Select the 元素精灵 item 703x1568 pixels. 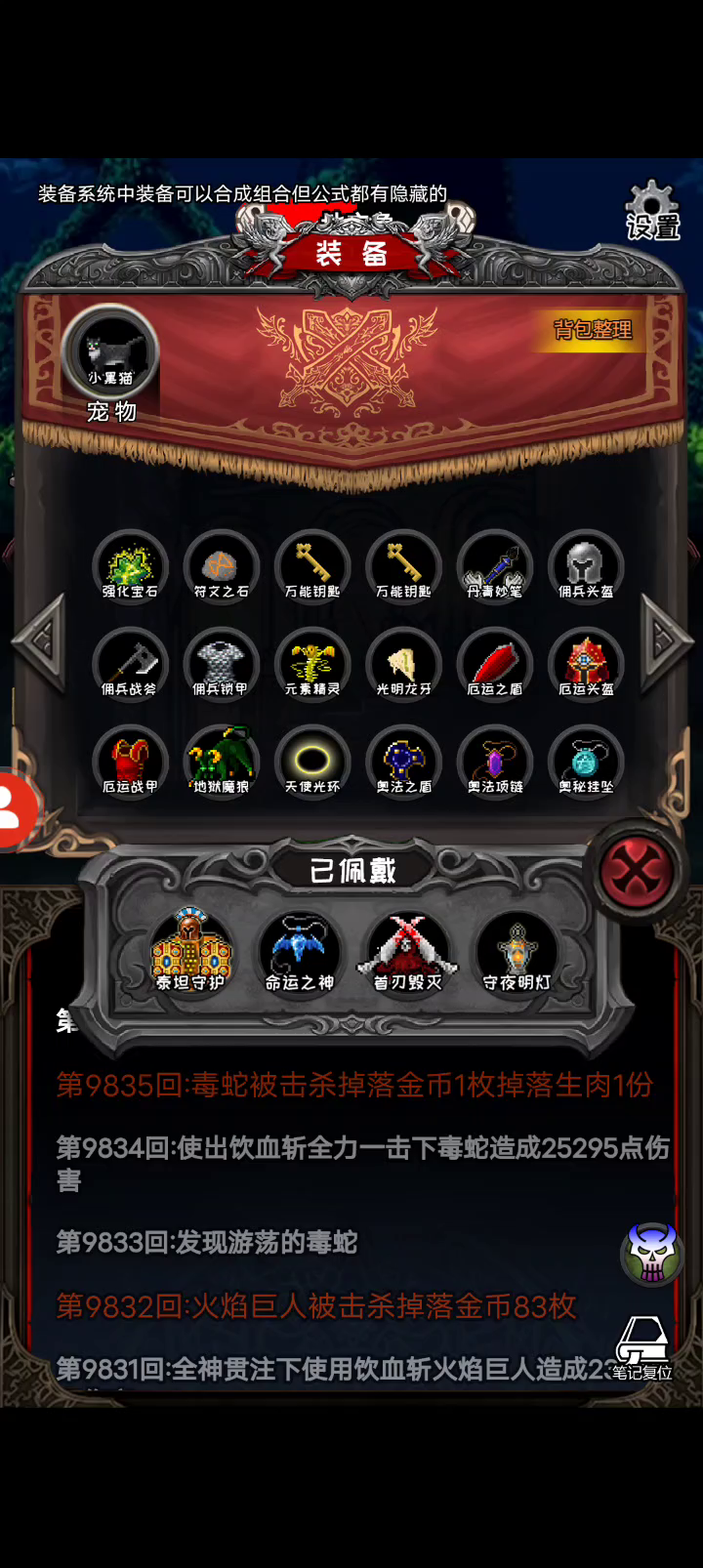click(312, 665)
